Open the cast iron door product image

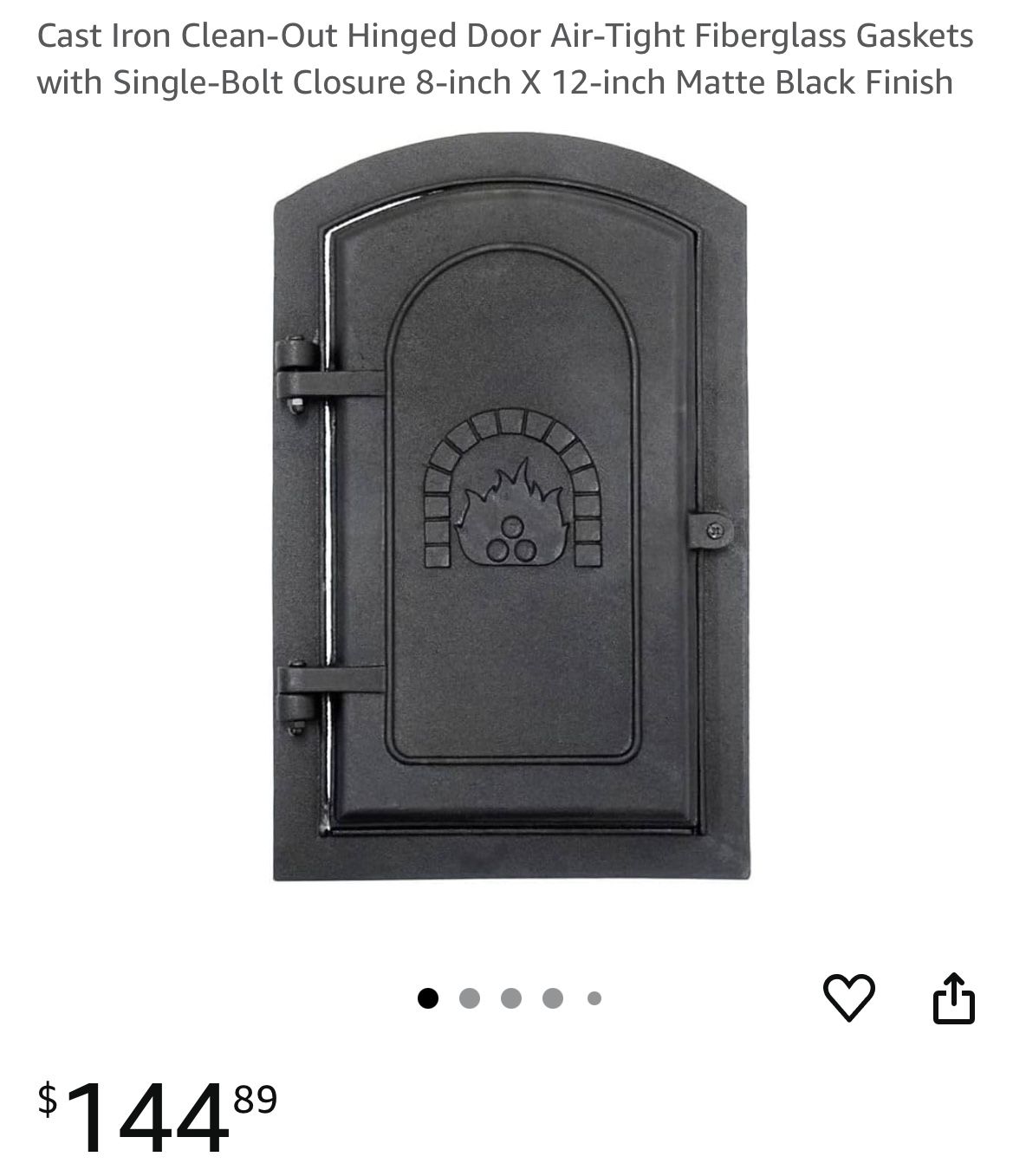(x=510, y=507)
